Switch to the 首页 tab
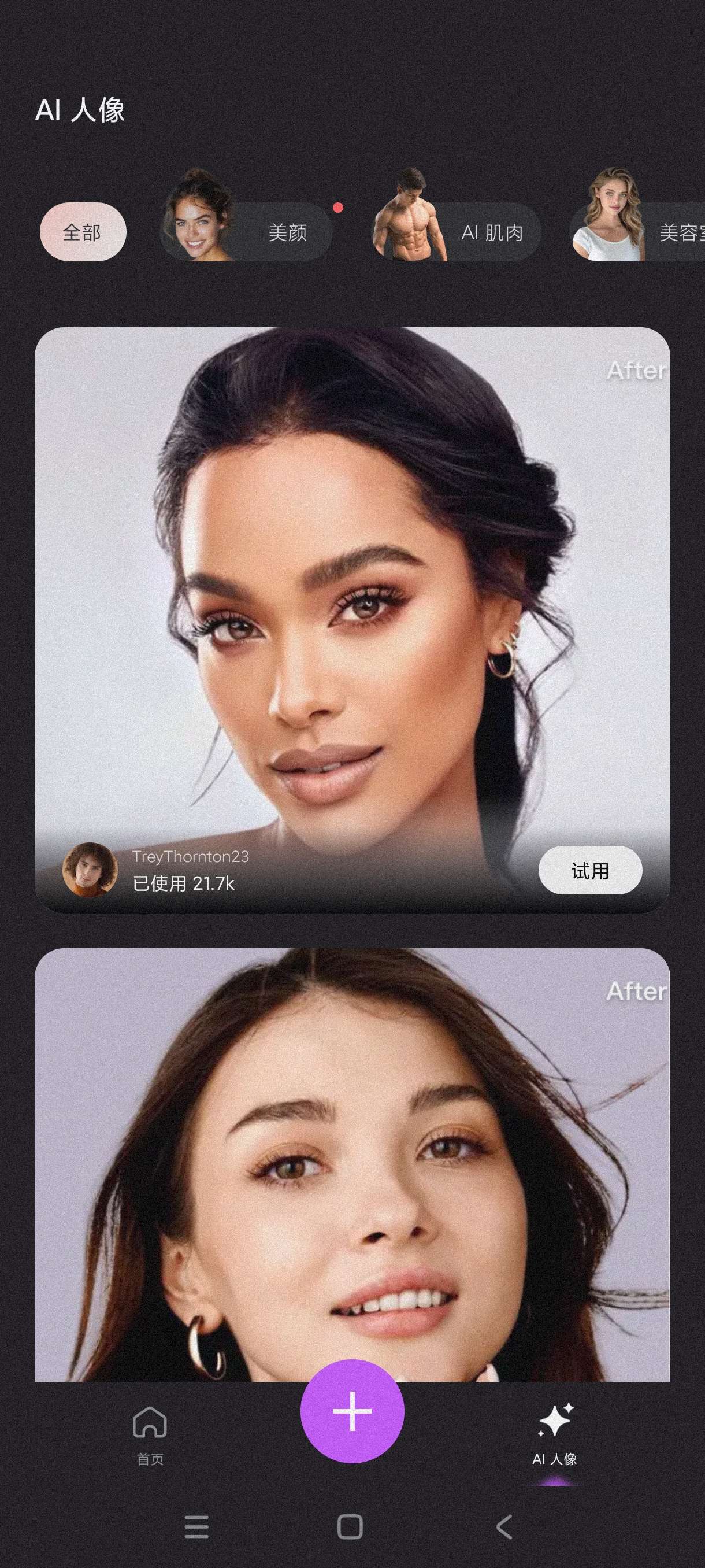The width and height of the screenshot is (705, 1568). (x=150, y=1434)
